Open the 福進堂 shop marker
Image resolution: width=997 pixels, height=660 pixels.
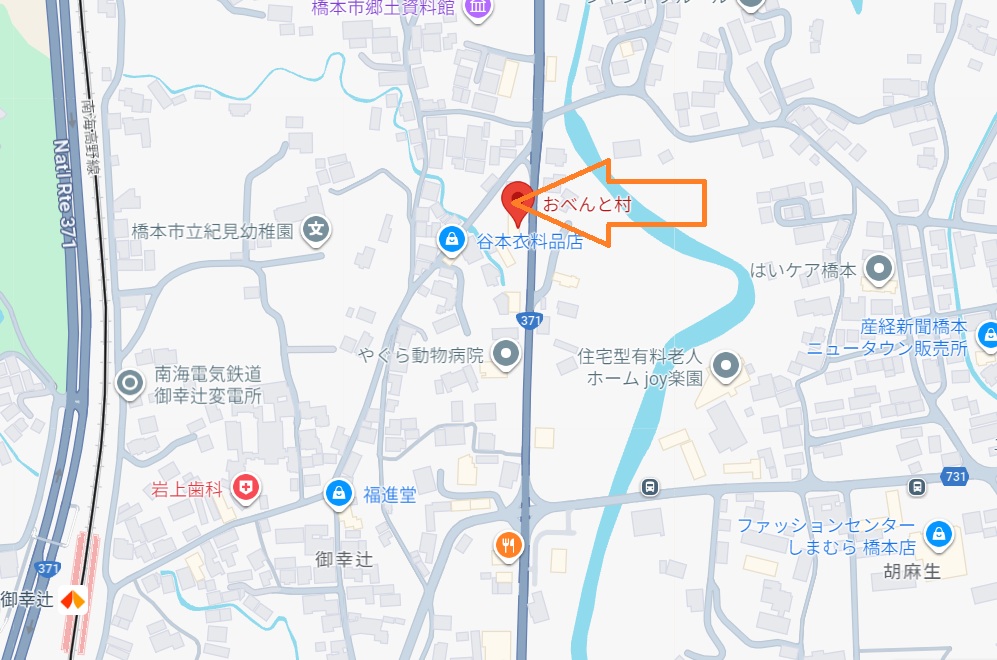(x=339, y=492)
